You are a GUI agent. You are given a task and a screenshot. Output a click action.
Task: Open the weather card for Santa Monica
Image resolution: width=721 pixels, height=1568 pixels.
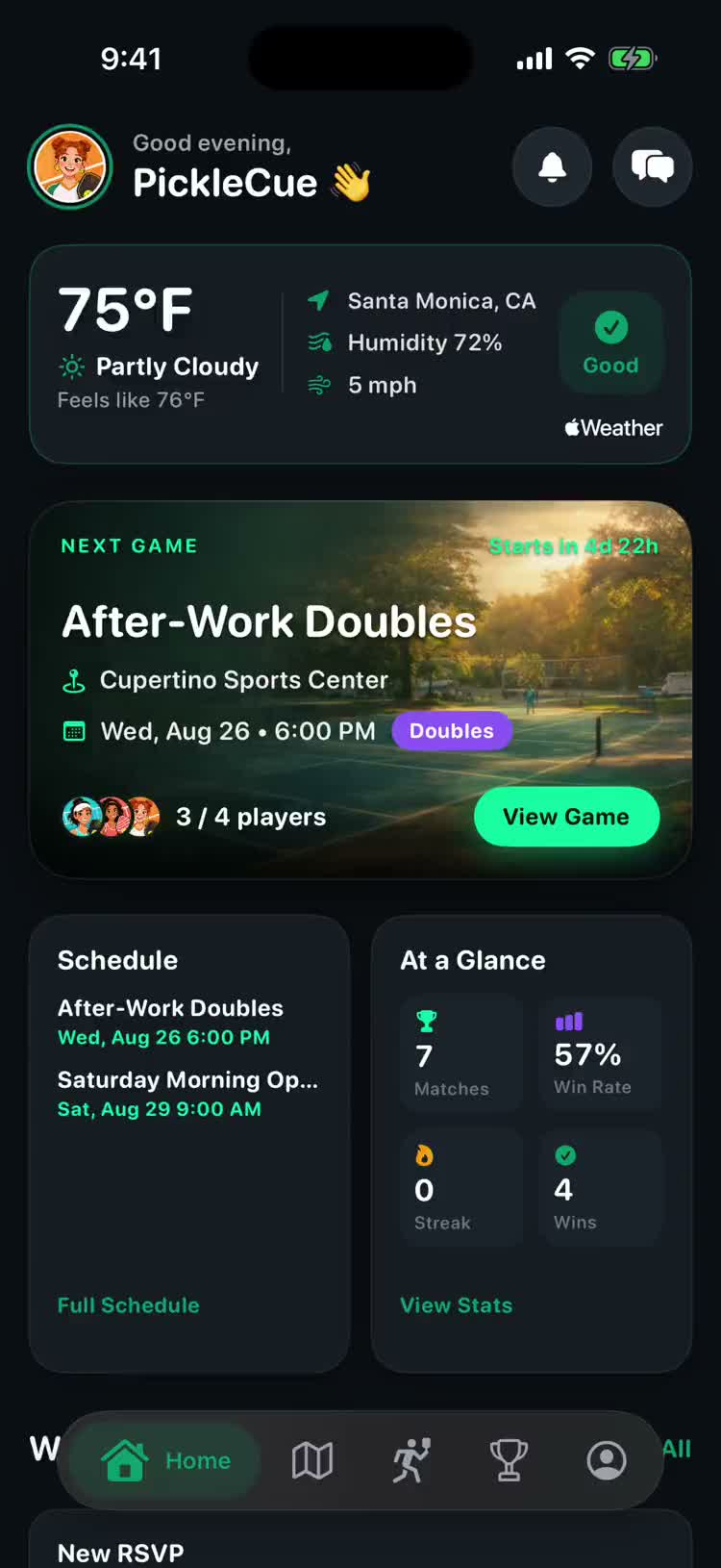(x=360, y=354)
